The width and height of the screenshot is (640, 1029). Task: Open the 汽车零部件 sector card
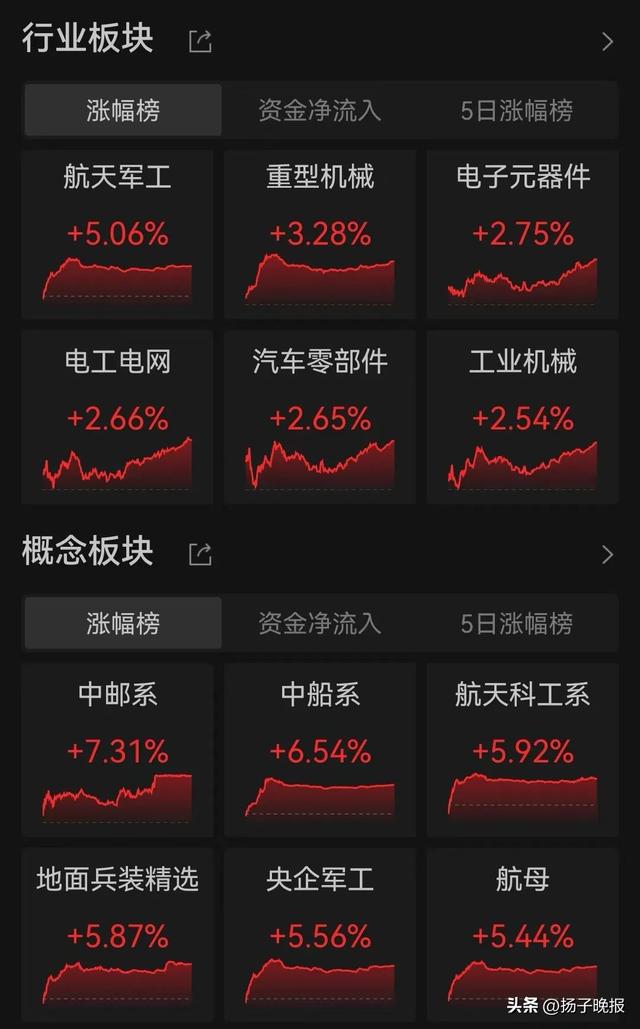coord(320,417)
